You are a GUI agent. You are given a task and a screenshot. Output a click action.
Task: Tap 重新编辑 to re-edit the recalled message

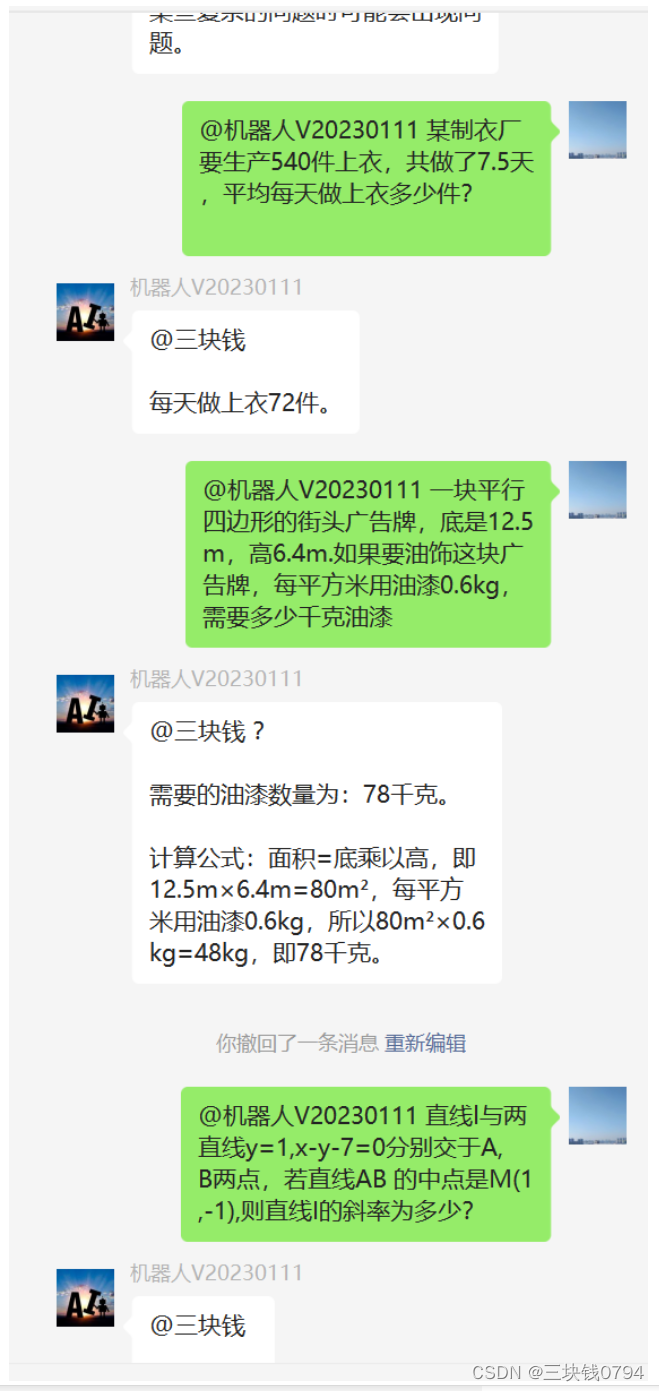coord(425,1043)
